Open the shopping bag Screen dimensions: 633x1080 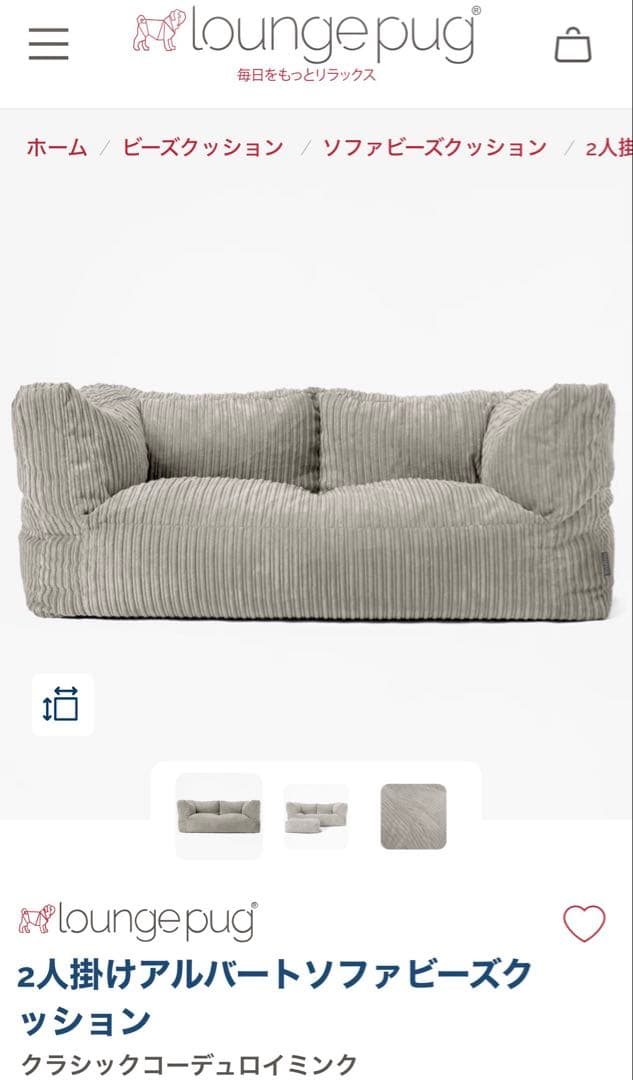pyautogui.click(x=573, y=45)
